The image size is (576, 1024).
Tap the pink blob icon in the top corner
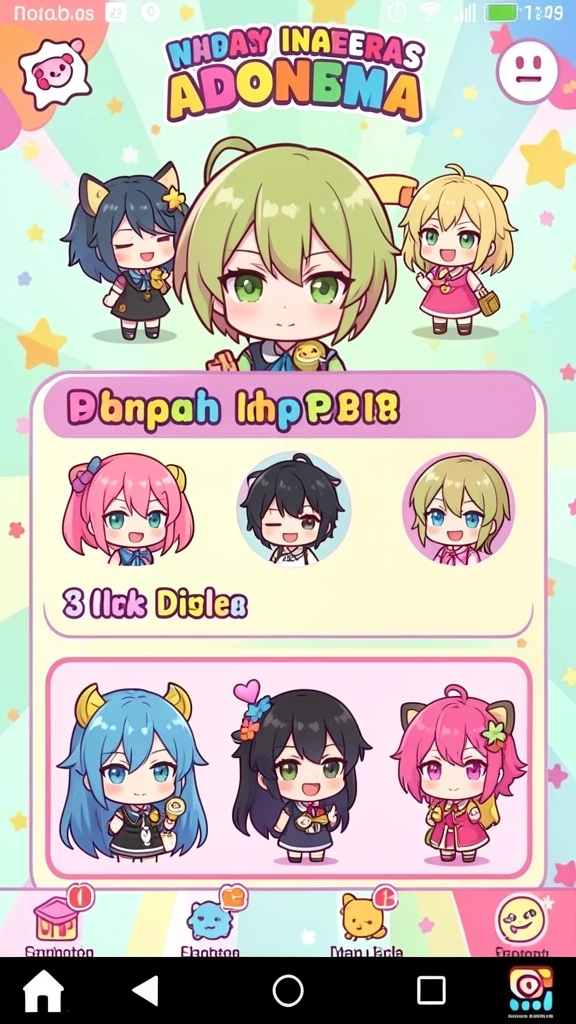55,74
